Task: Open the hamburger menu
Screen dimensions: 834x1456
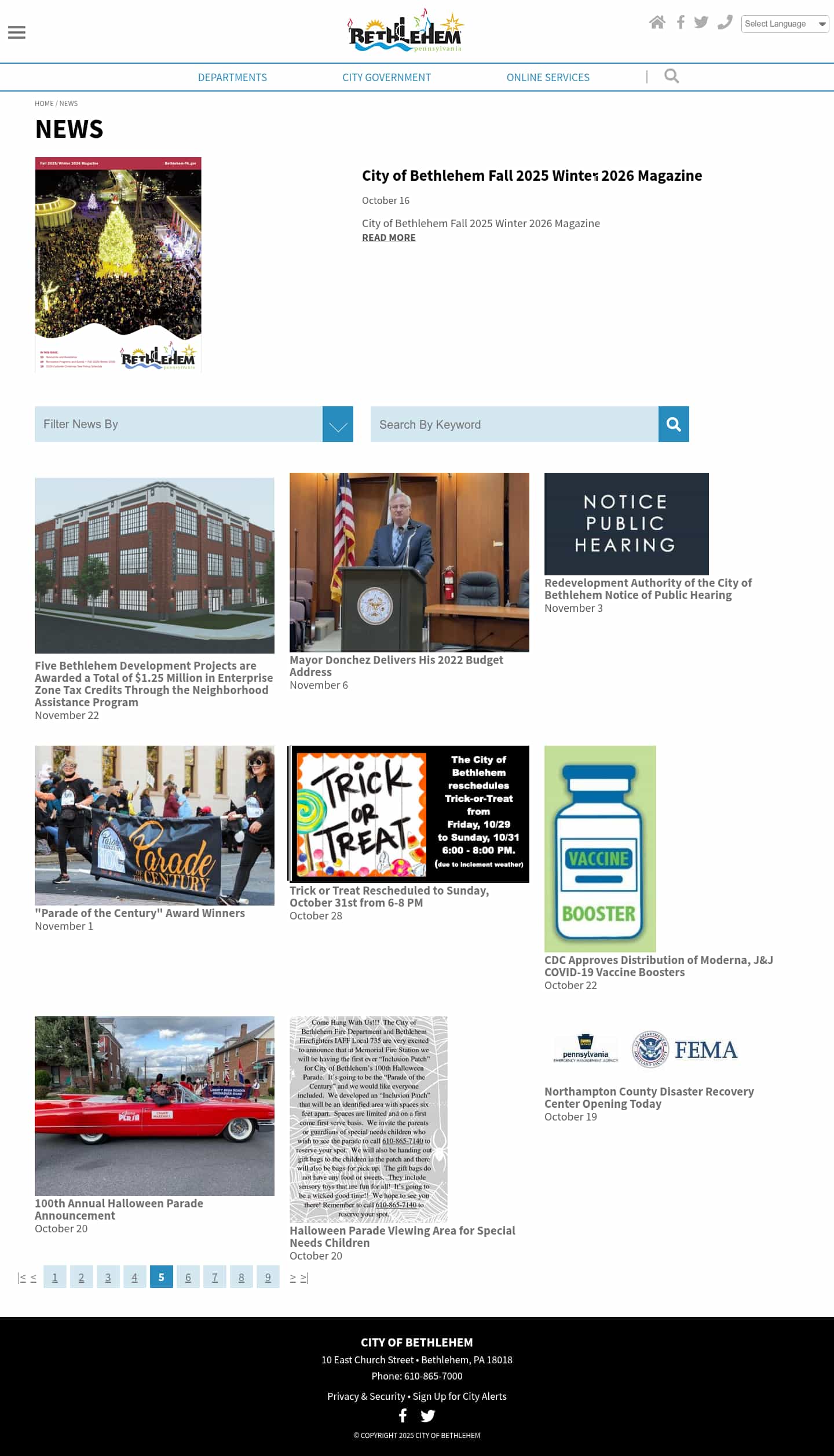Action: click(17, 32)
